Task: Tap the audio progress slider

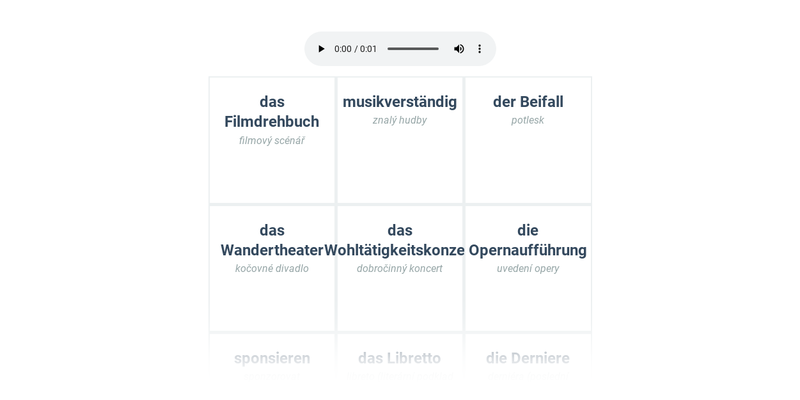Action: coord(412,49)
